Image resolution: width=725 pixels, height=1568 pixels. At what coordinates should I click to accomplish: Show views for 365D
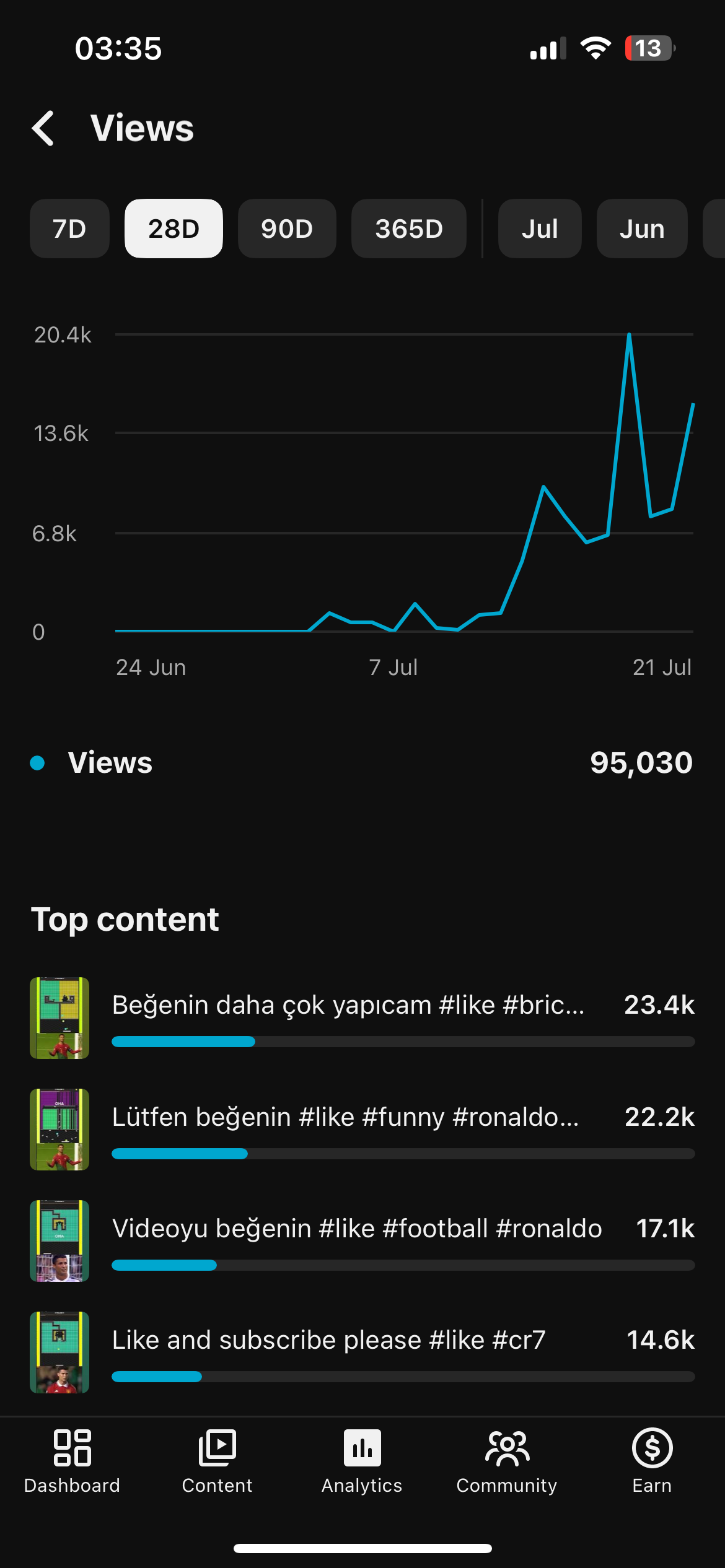click(409, 229)
